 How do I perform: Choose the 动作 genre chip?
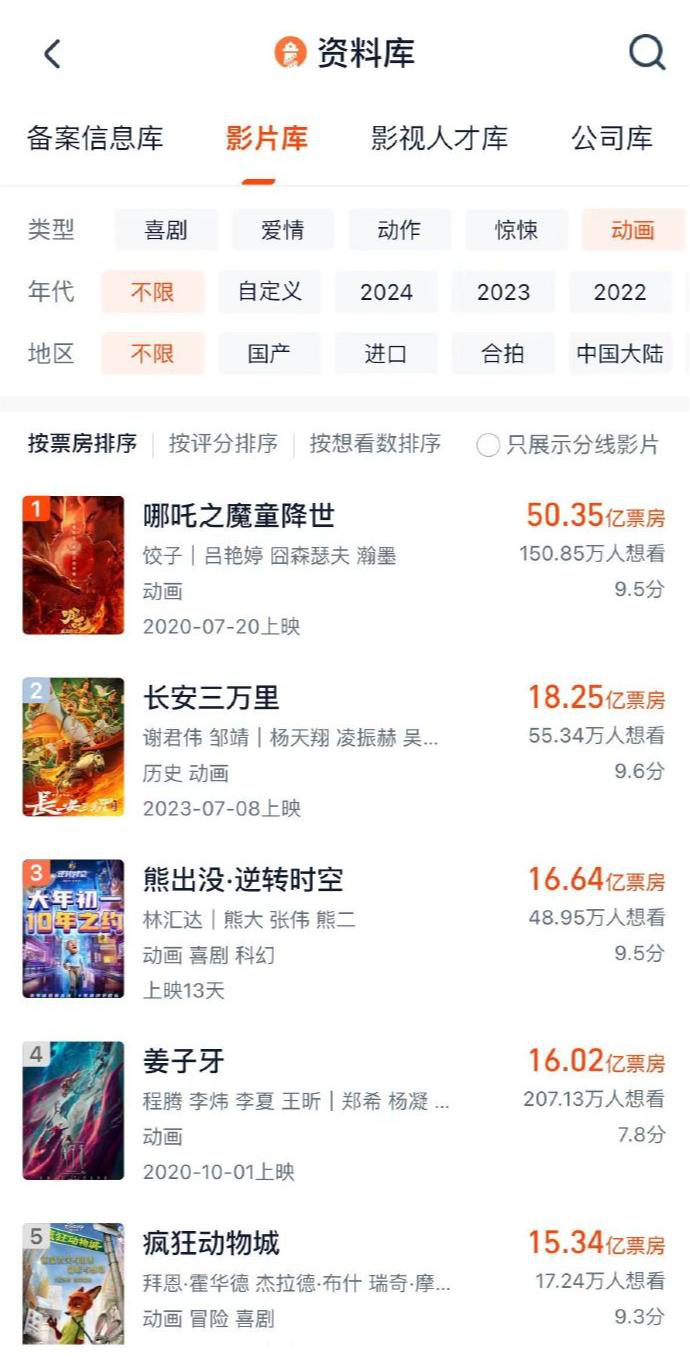click(400, 230)
